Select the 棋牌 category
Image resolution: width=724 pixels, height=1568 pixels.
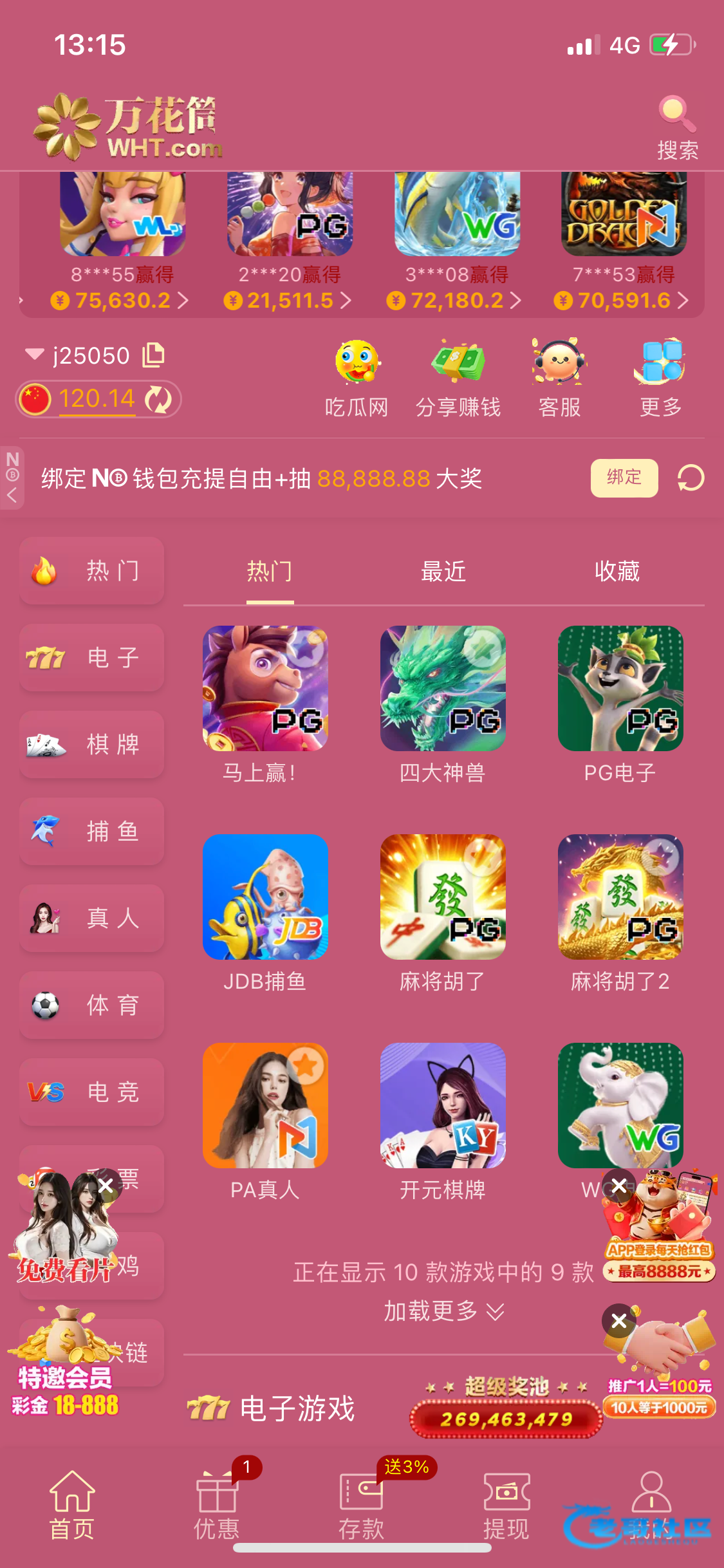coord(91,745)
